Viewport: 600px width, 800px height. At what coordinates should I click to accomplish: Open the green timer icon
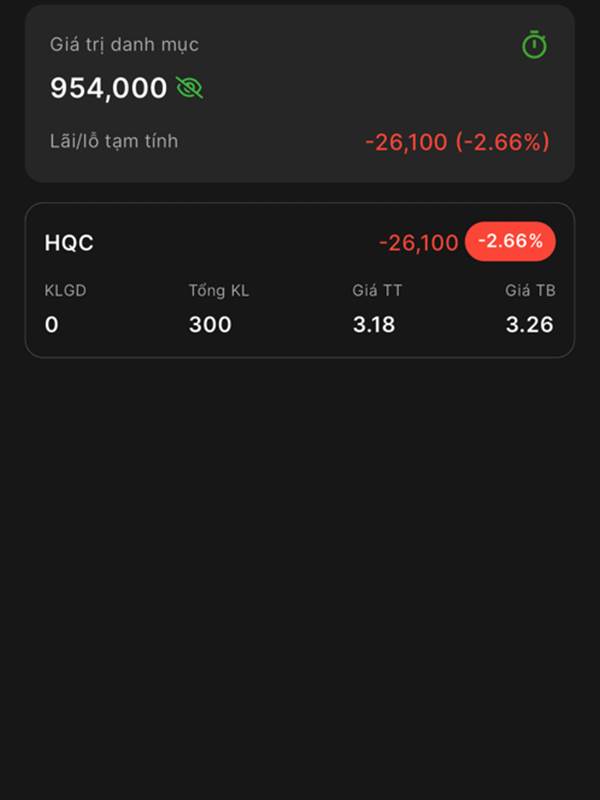pyautogui.click(x=535, y=45)
